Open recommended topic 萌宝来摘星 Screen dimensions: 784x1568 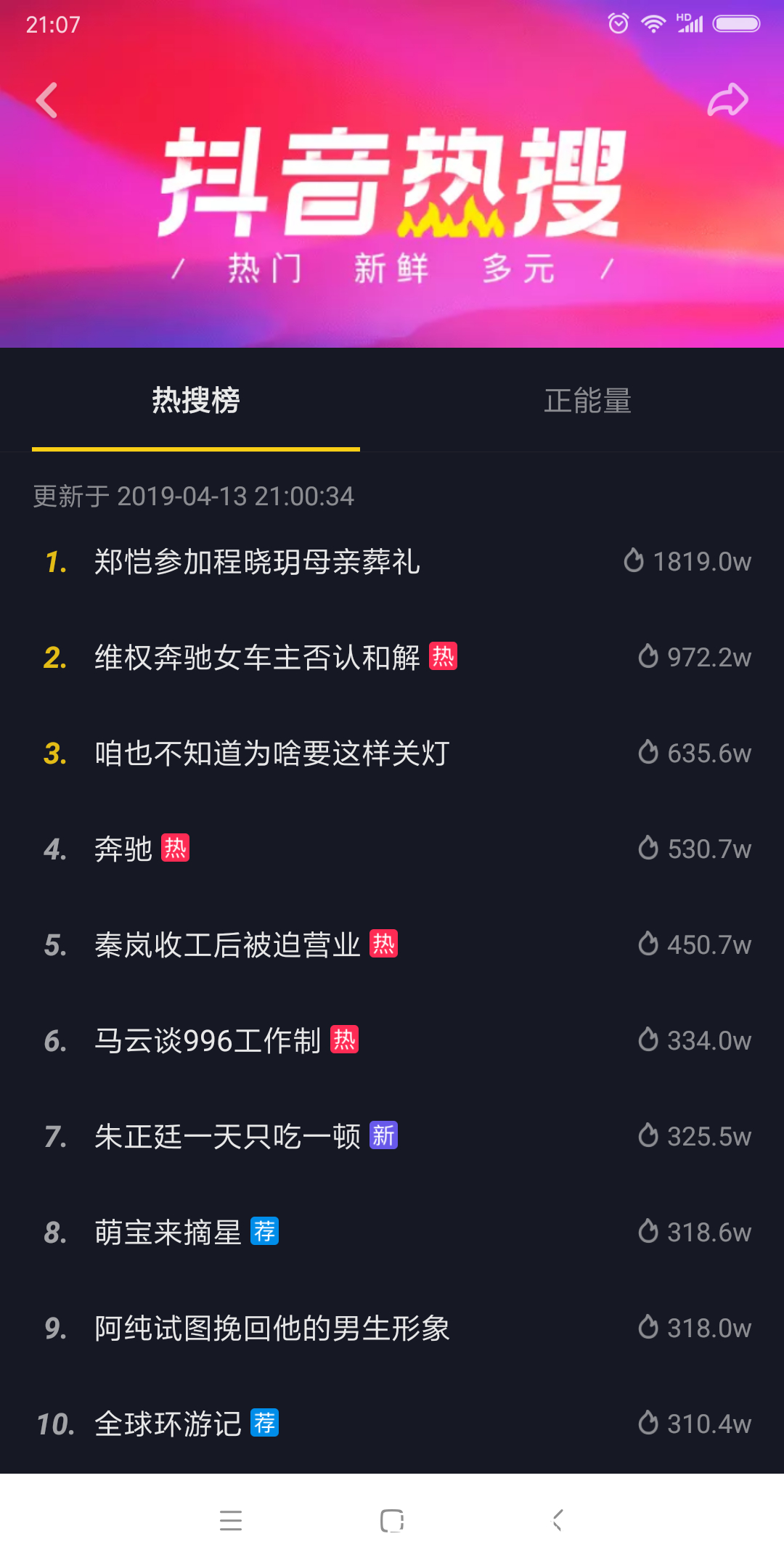392,1232
